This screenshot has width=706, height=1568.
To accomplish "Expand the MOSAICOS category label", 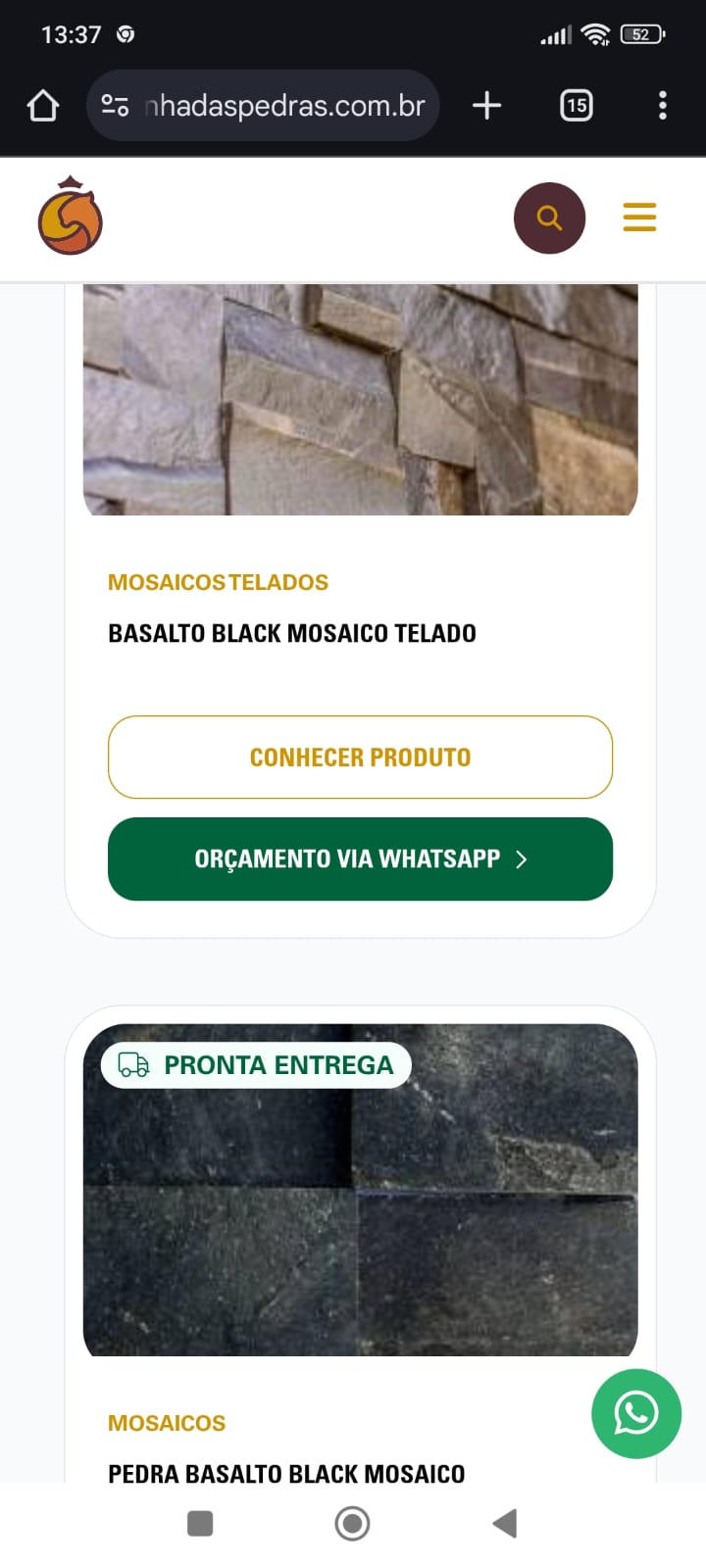I will pos(166,1423).
